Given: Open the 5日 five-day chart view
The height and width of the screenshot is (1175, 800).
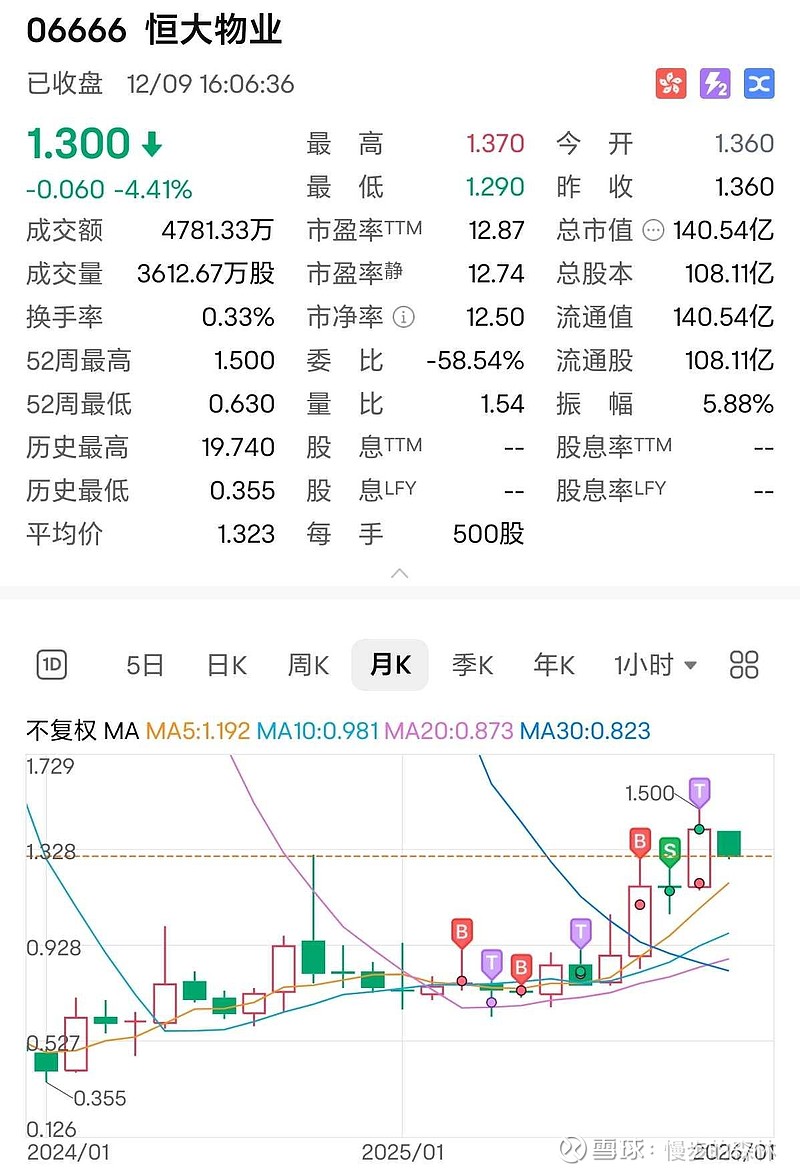Looking at the screenshot, I should click(x=144, y=664).
